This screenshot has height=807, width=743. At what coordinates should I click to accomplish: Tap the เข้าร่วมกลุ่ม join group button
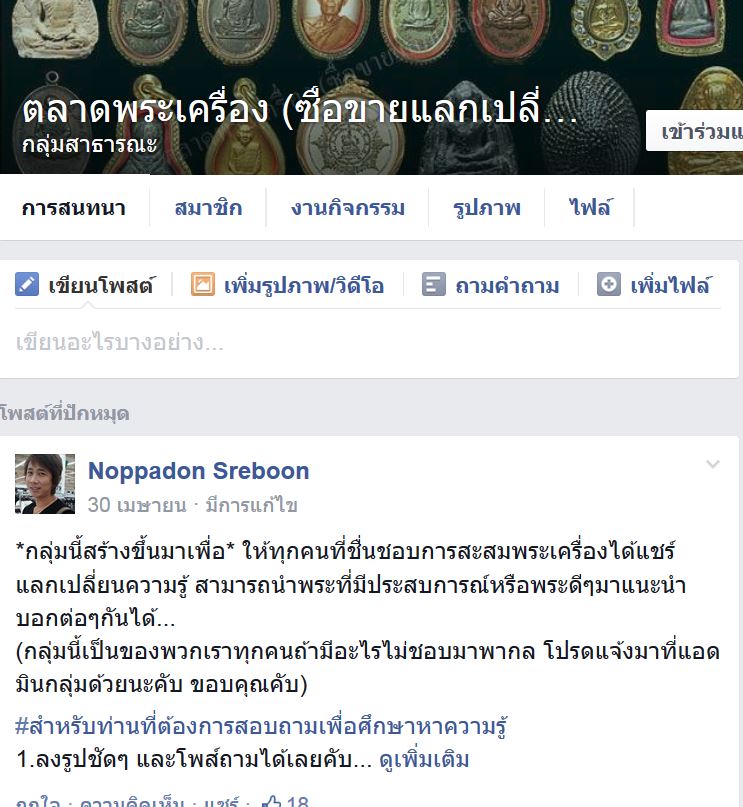(696, 132)
